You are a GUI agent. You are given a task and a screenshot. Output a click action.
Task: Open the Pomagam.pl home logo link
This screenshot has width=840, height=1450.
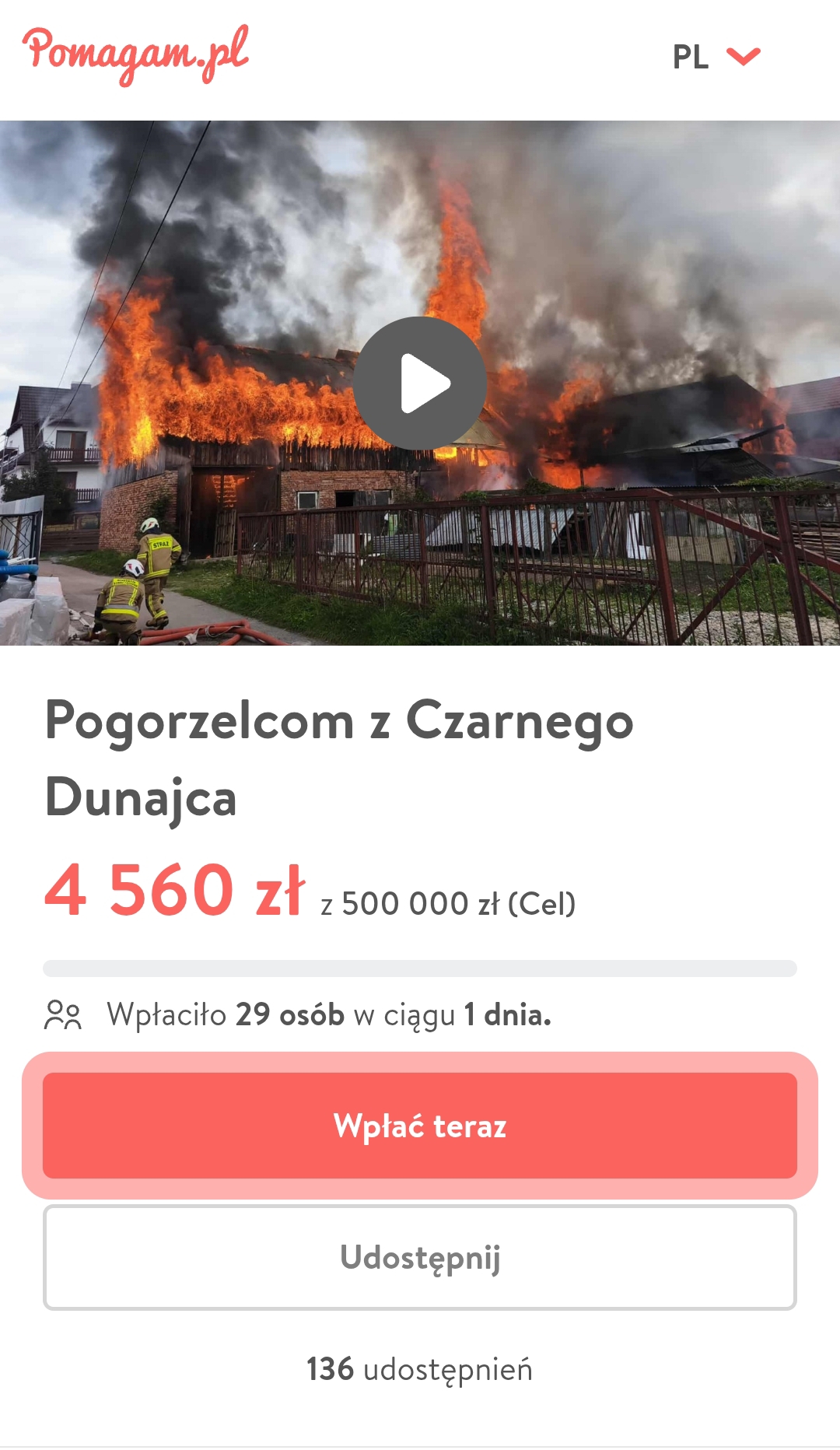[x=135, y=54]
